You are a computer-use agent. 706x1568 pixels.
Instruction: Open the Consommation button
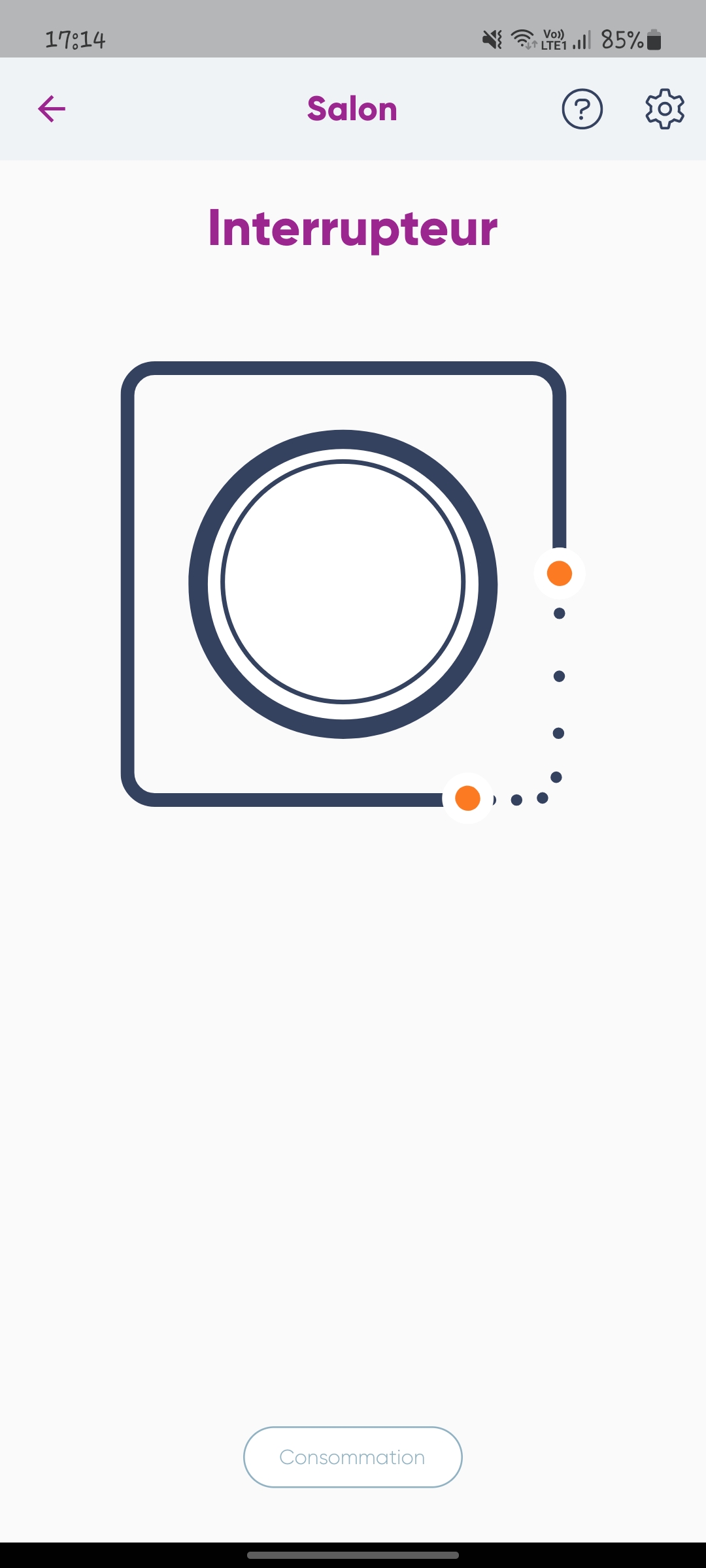point(352,1457)
